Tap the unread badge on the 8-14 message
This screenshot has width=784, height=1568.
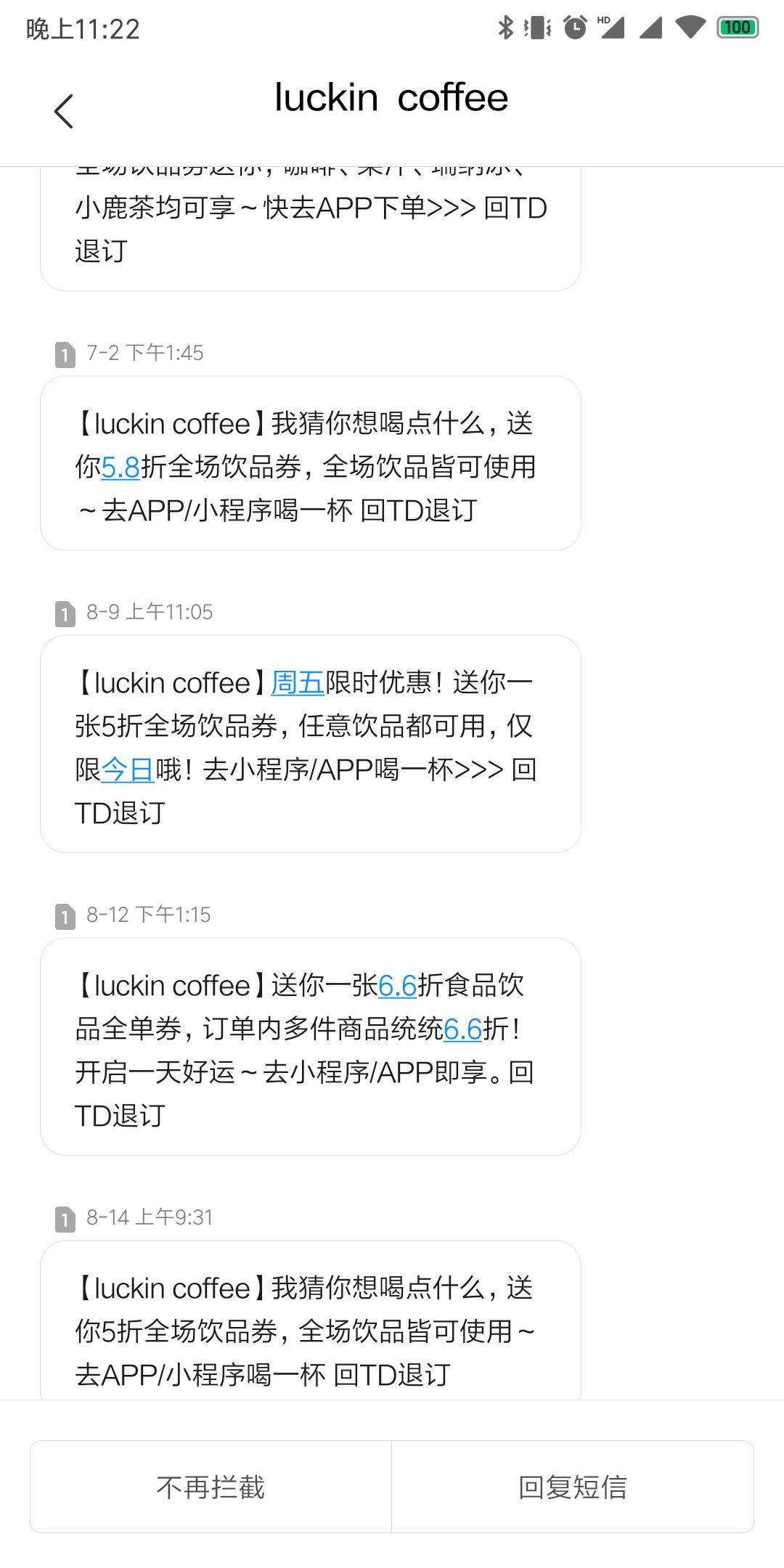pyautogui.click(x=64, y=1220)
